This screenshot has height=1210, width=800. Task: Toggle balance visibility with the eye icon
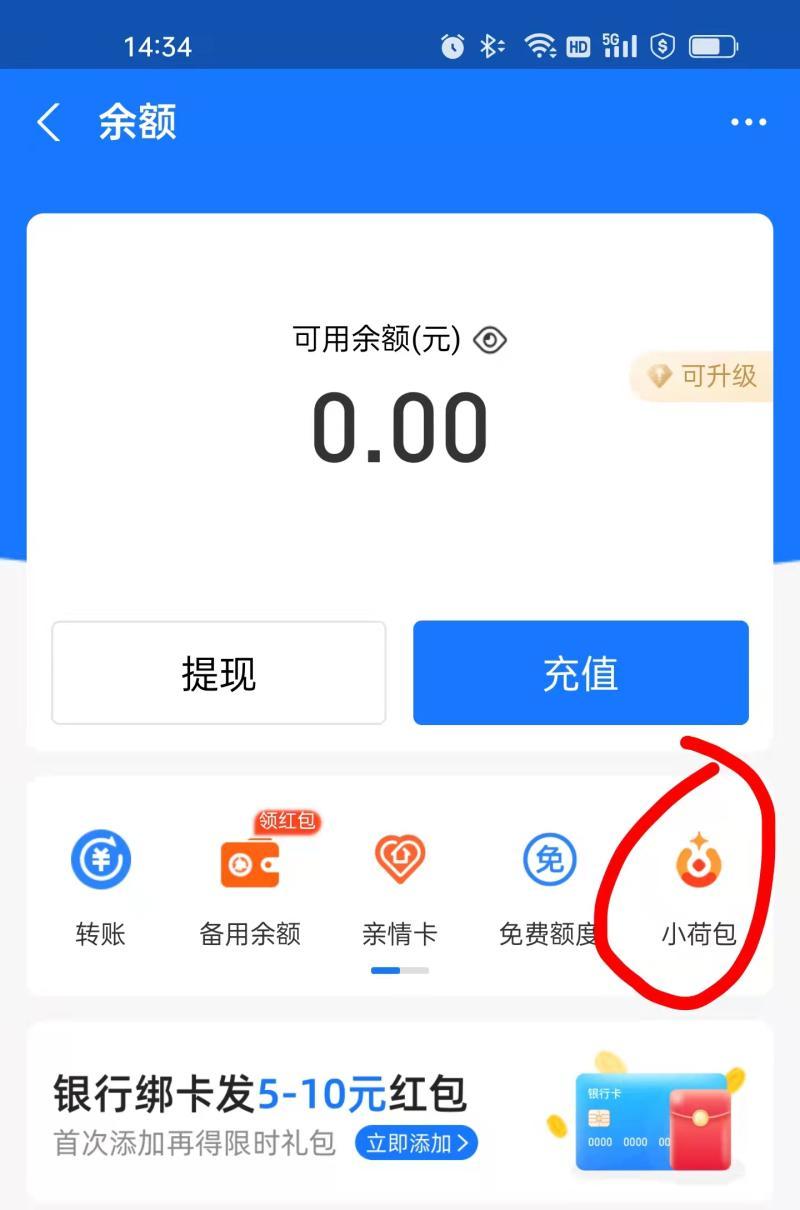[490, 341]
